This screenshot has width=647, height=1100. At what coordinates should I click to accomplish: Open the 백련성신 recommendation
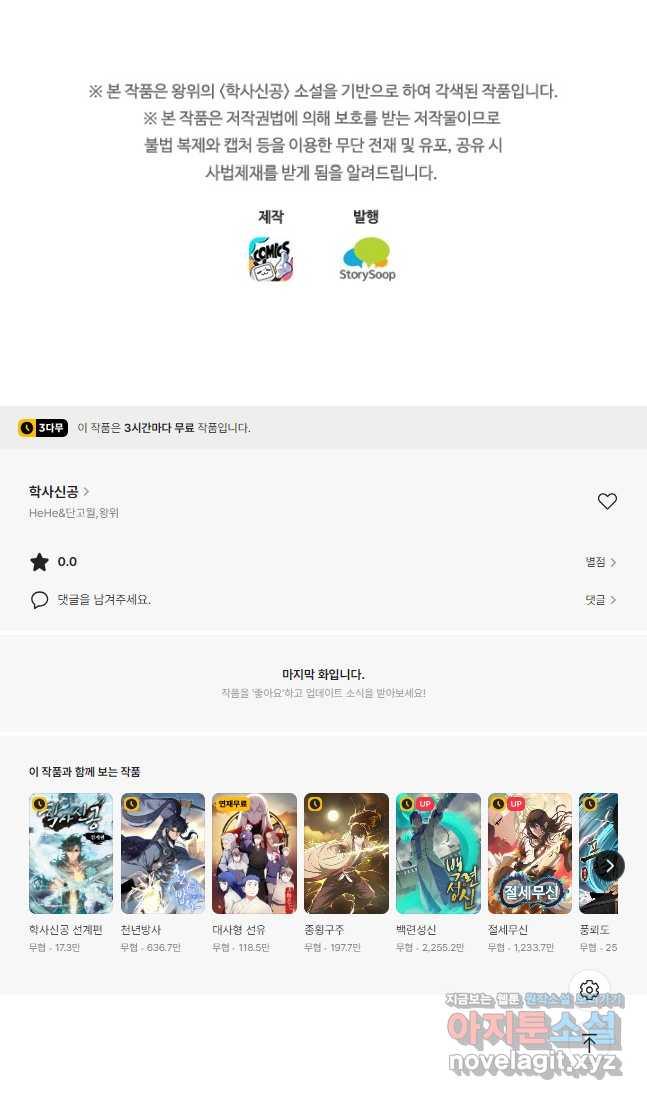coord(438,853)
